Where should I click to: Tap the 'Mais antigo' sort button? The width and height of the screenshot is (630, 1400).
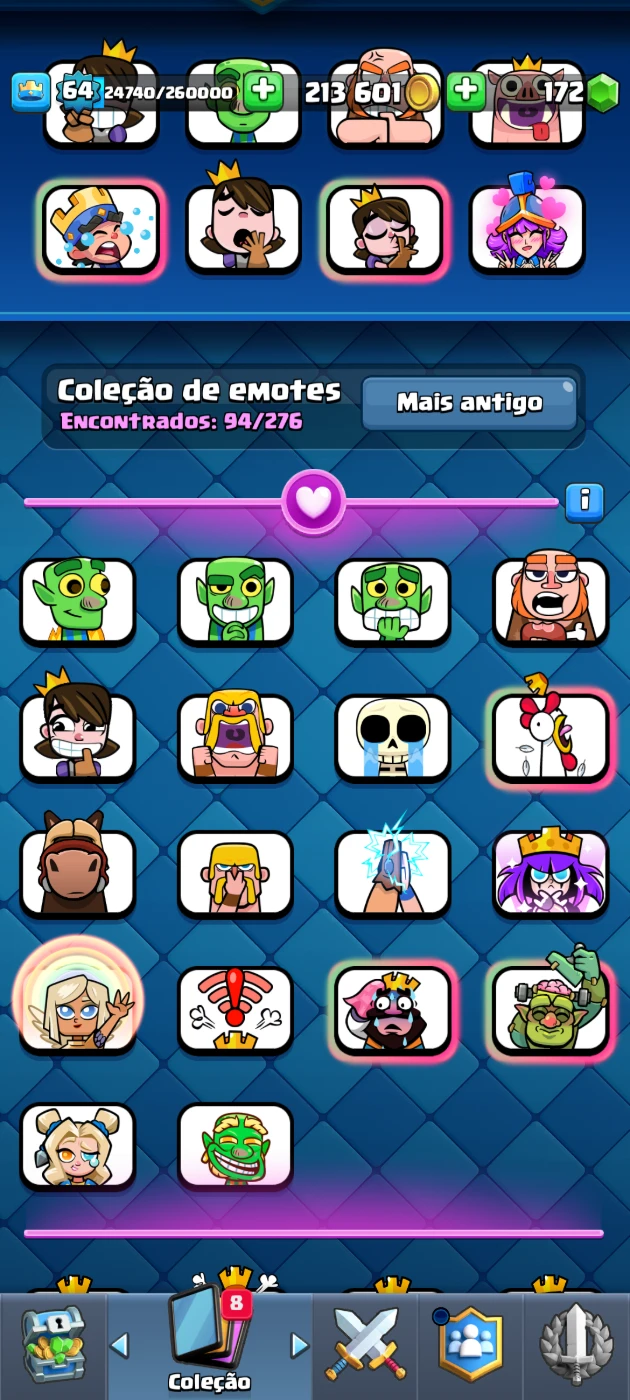click(x=469, y=403)
